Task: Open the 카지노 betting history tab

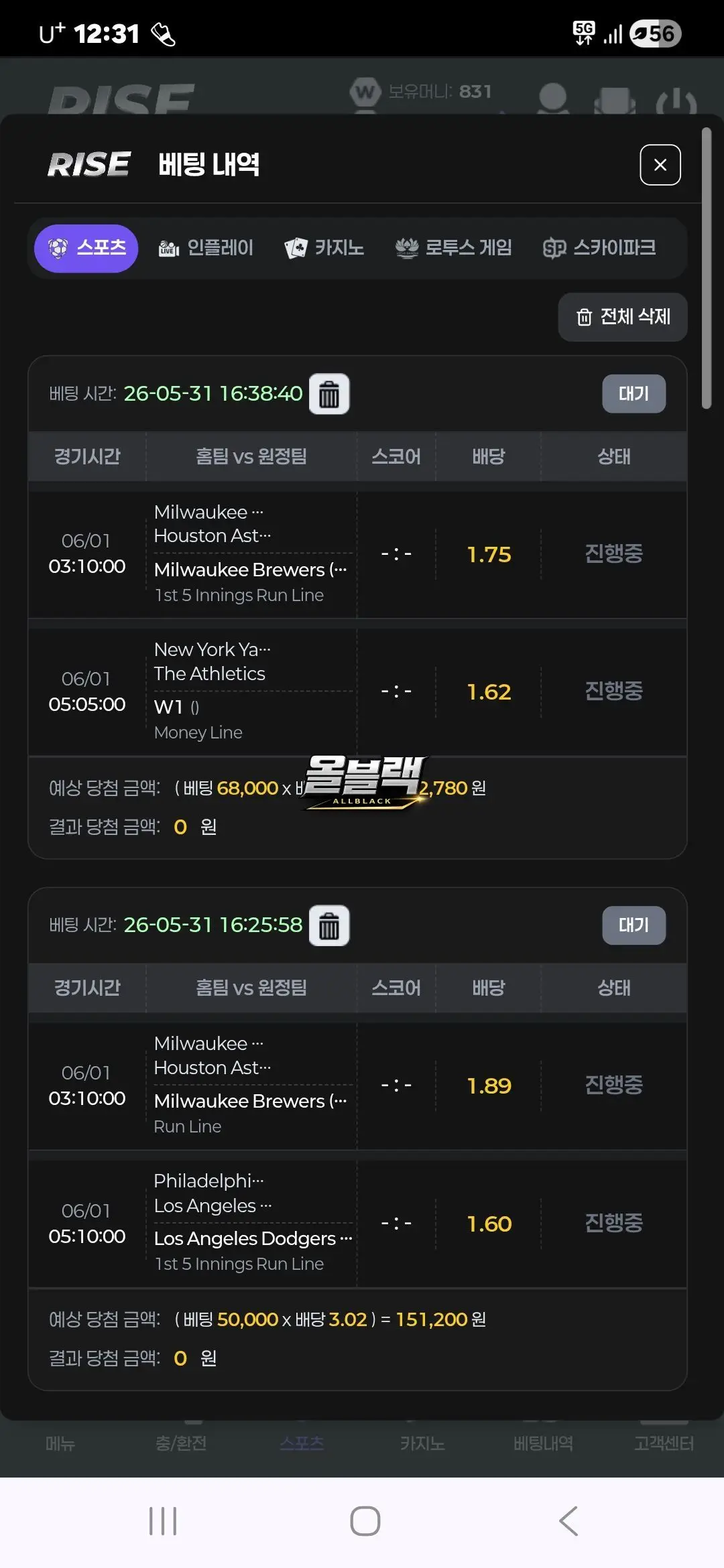Action: tap(324, 249)
